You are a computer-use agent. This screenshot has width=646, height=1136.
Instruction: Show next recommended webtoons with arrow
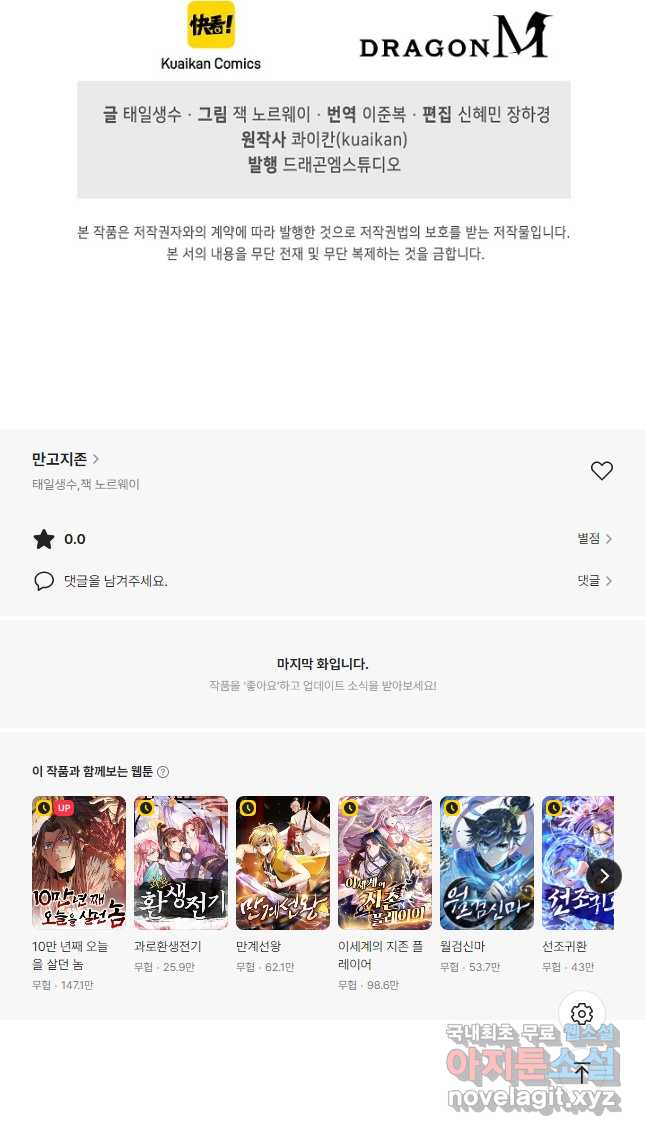tap(603, 876)
